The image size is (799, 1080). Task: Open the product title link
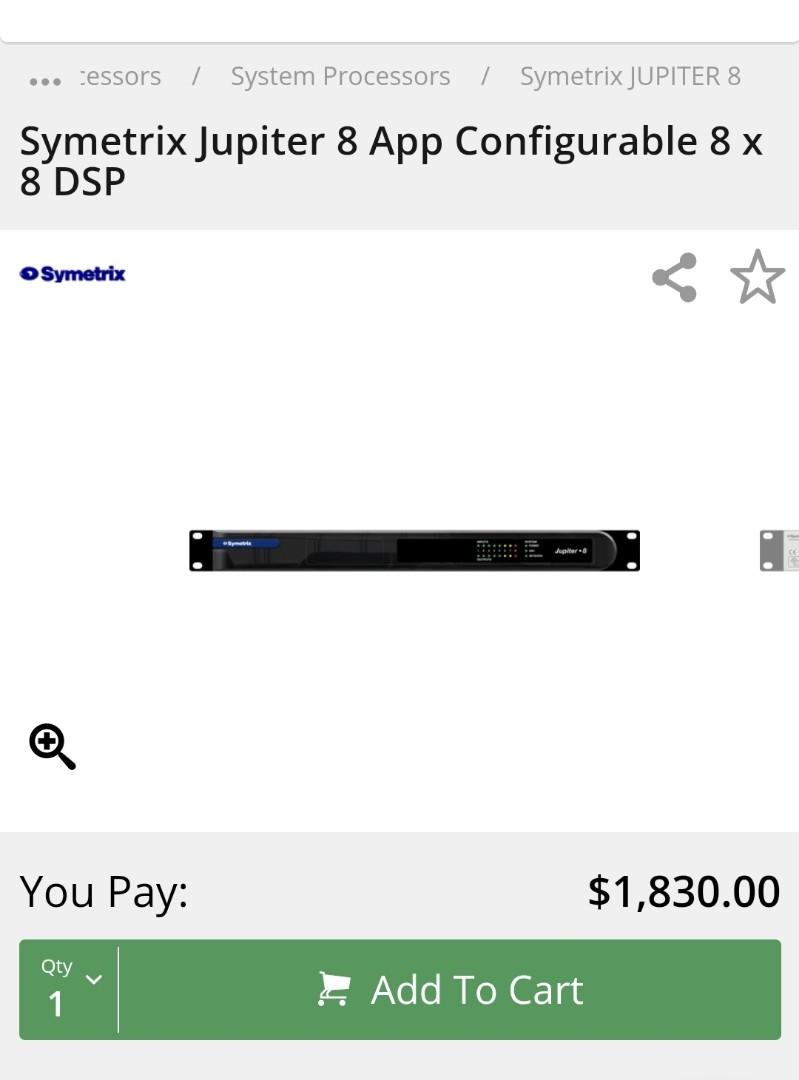click(392, 160)
